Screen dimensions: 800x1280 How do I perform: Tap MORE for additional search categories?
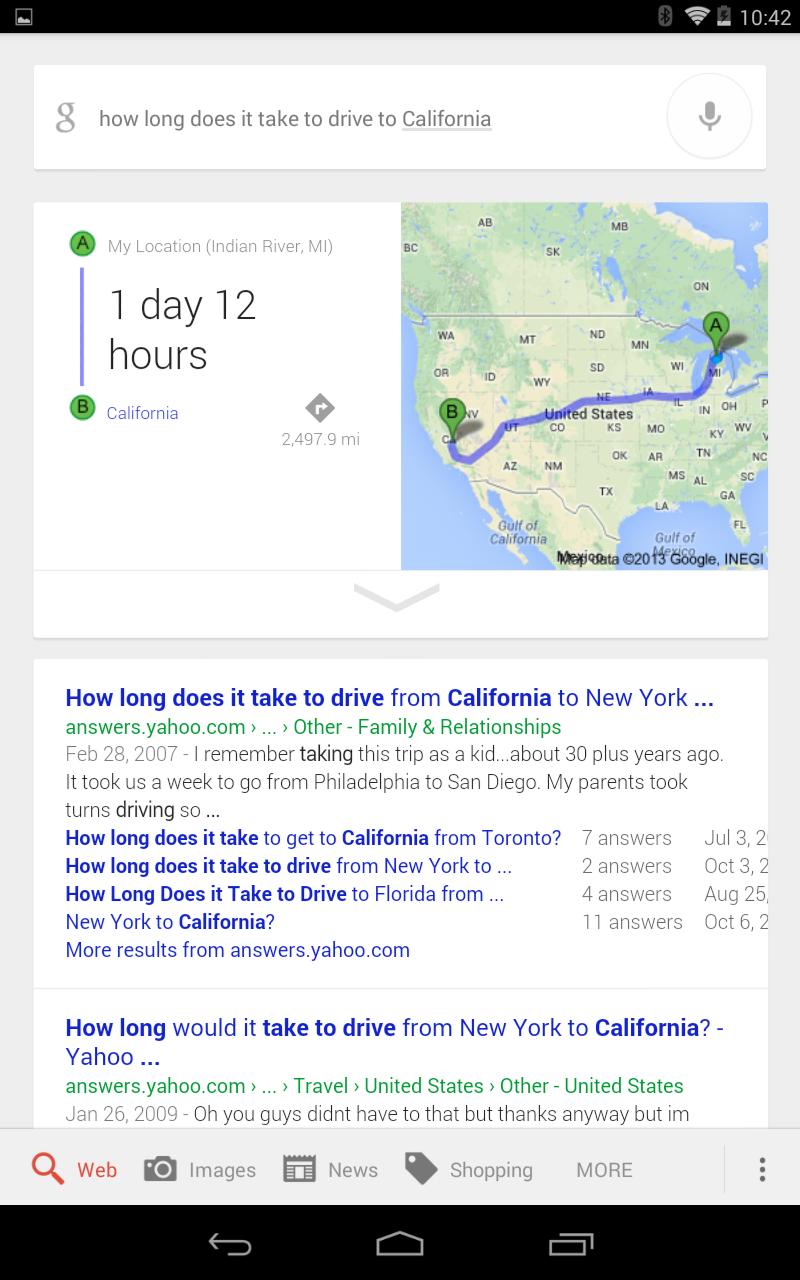coord(604,1169)
